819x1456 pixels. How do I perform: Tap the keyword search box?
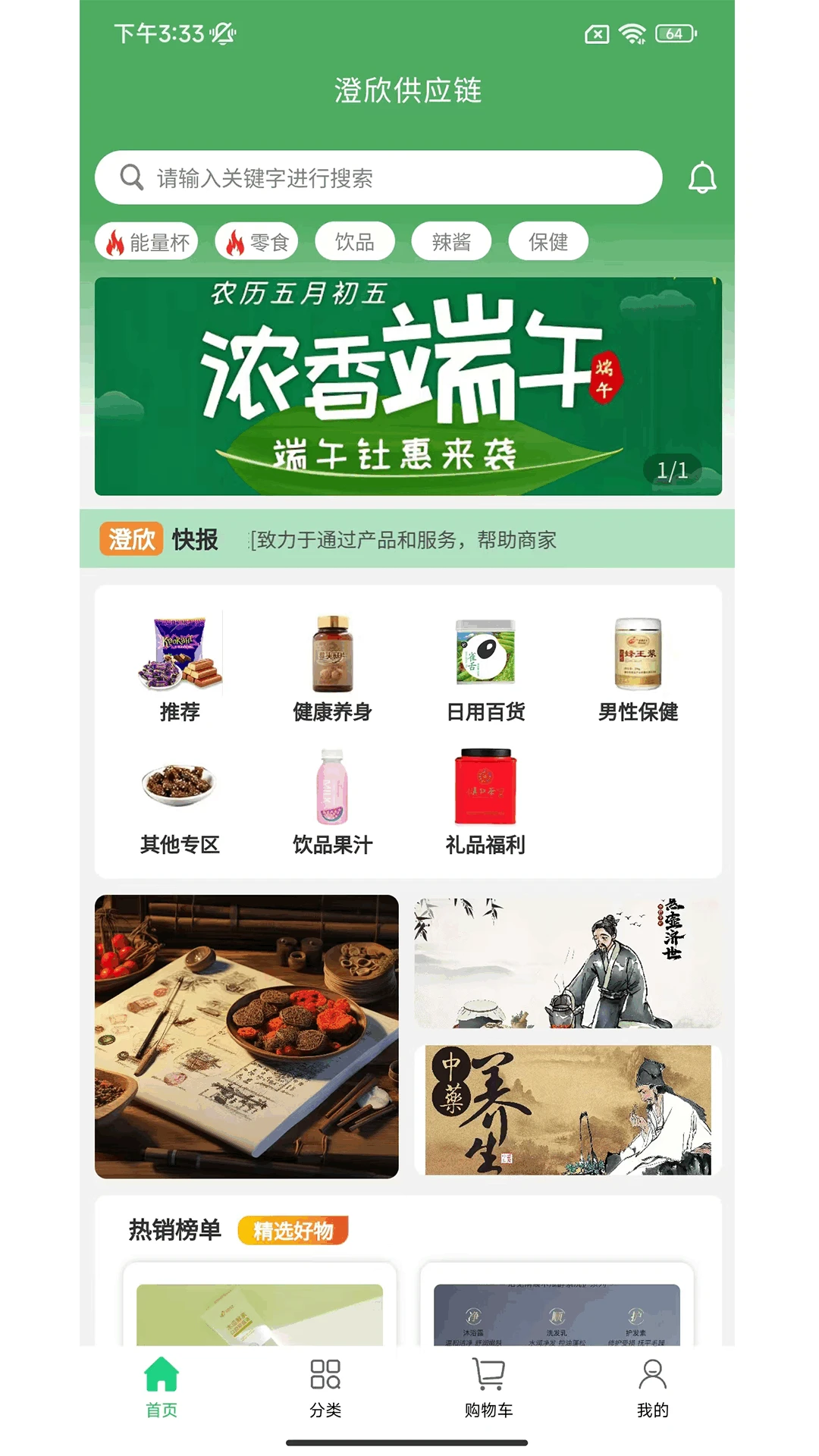[x=379, y=178]
